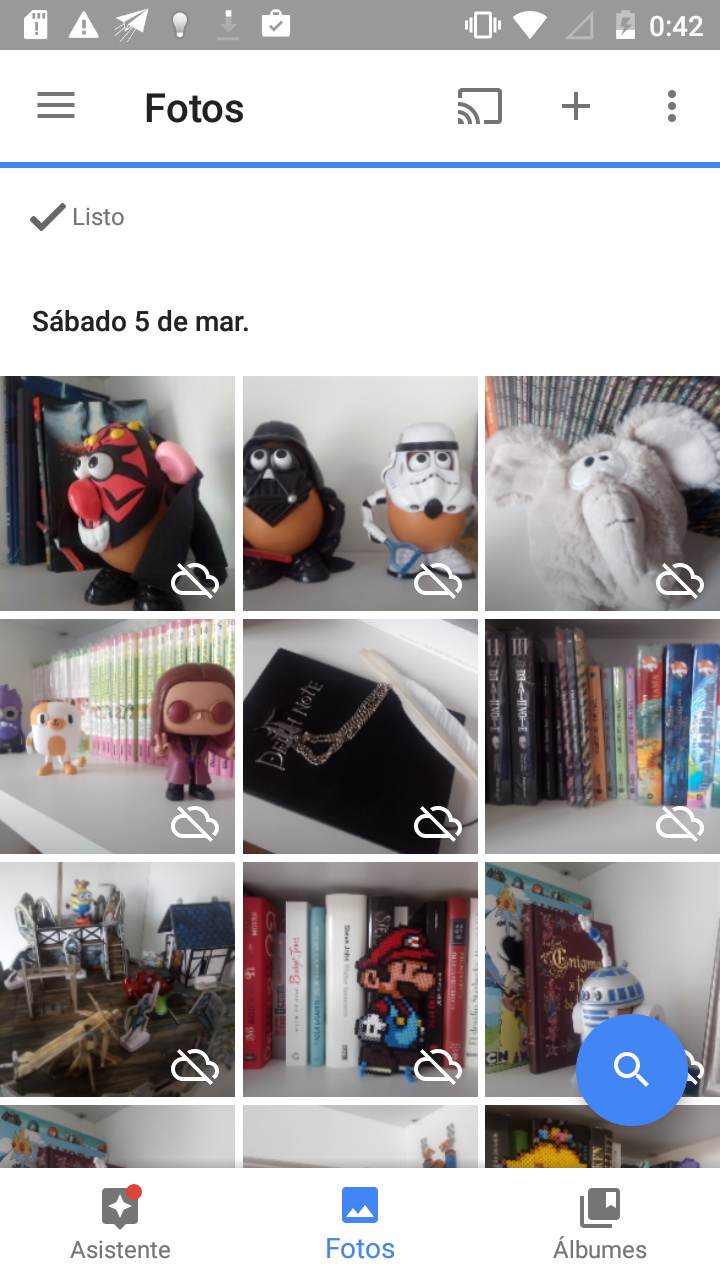
Task: View the pixel bead Mario photo
Action: 360,979
